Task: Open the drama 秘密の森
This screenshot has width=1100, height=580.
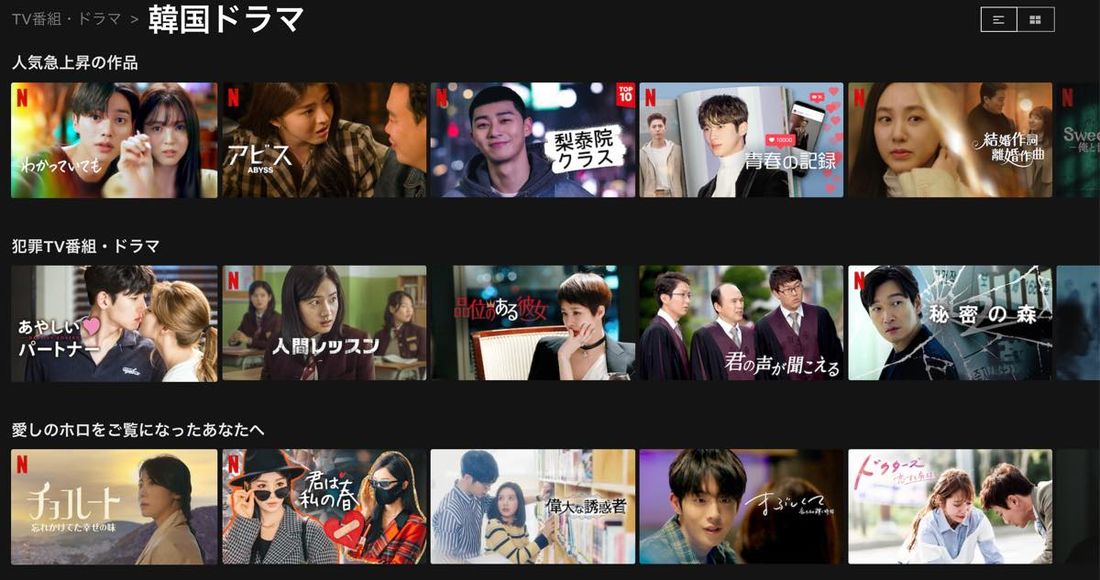Action: click(950, 323)
